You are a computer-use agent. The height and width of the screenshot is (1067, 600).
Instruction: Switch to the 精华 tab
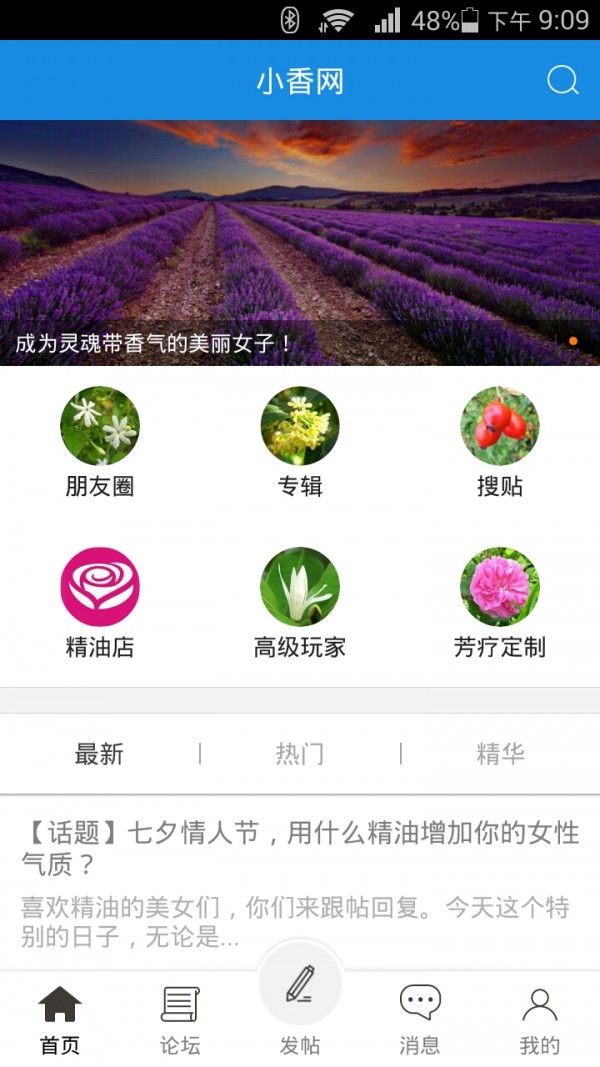pyautogui.click(x=500, y=754)
